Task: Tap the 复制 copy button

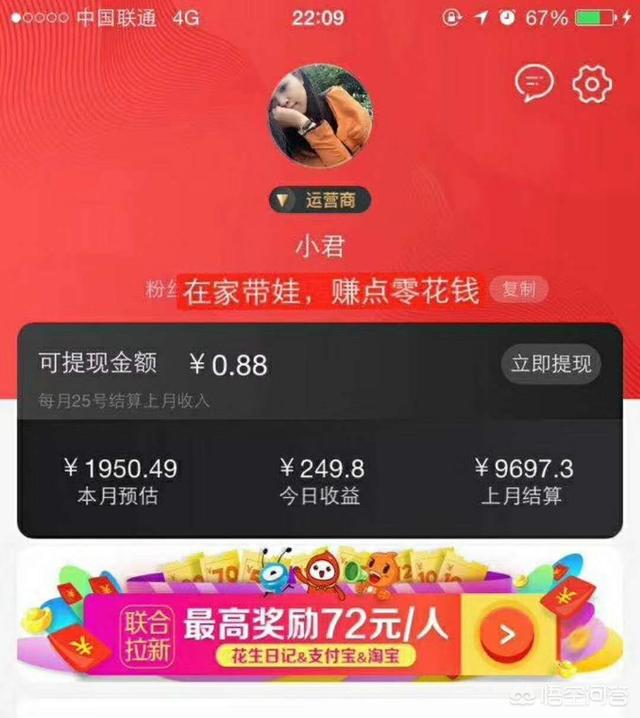Action: (x=519, y=290)
